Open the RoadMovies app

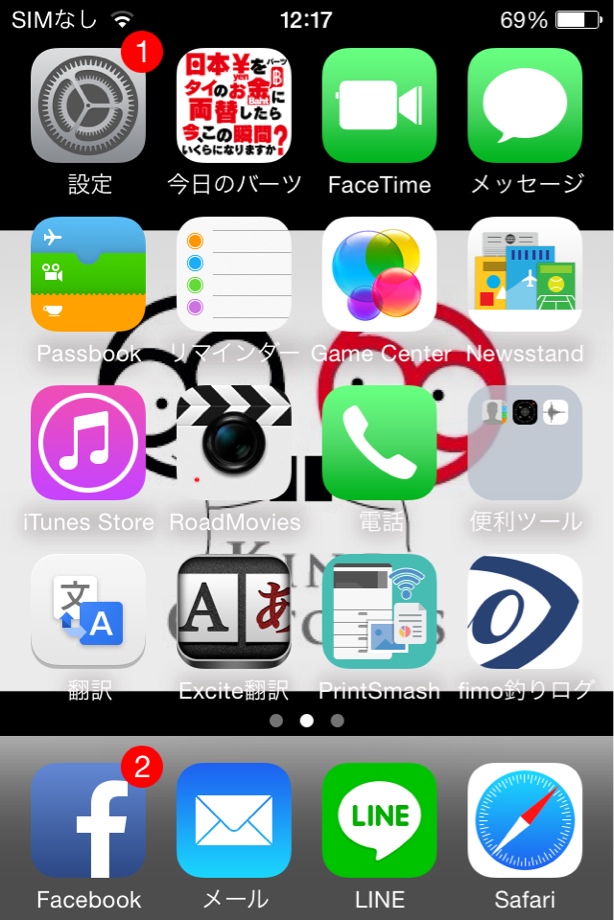[x=234, y=443]
